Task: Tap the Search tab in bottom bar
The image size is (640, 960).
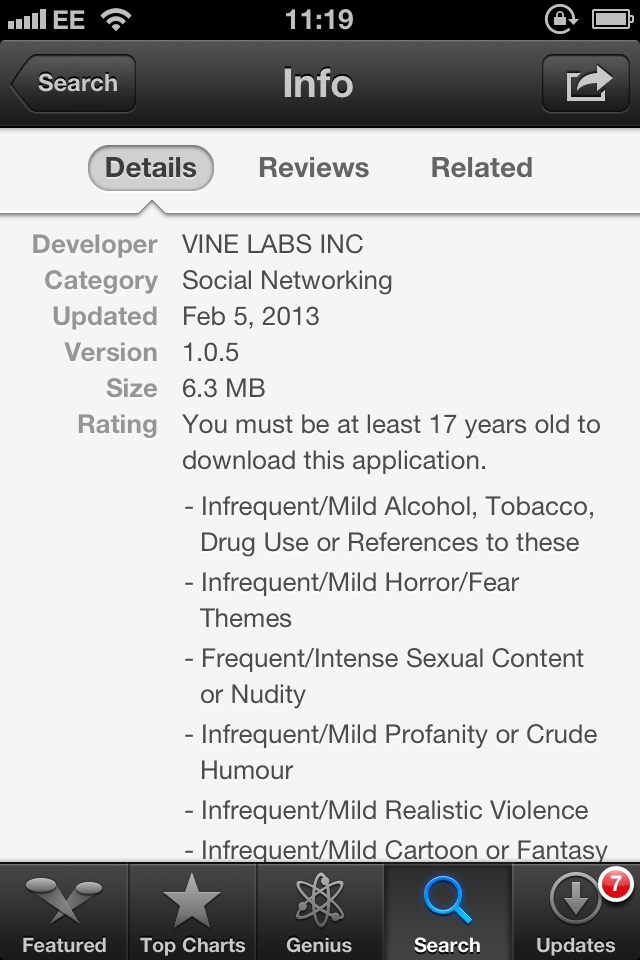Action: [x=447, y=912]
